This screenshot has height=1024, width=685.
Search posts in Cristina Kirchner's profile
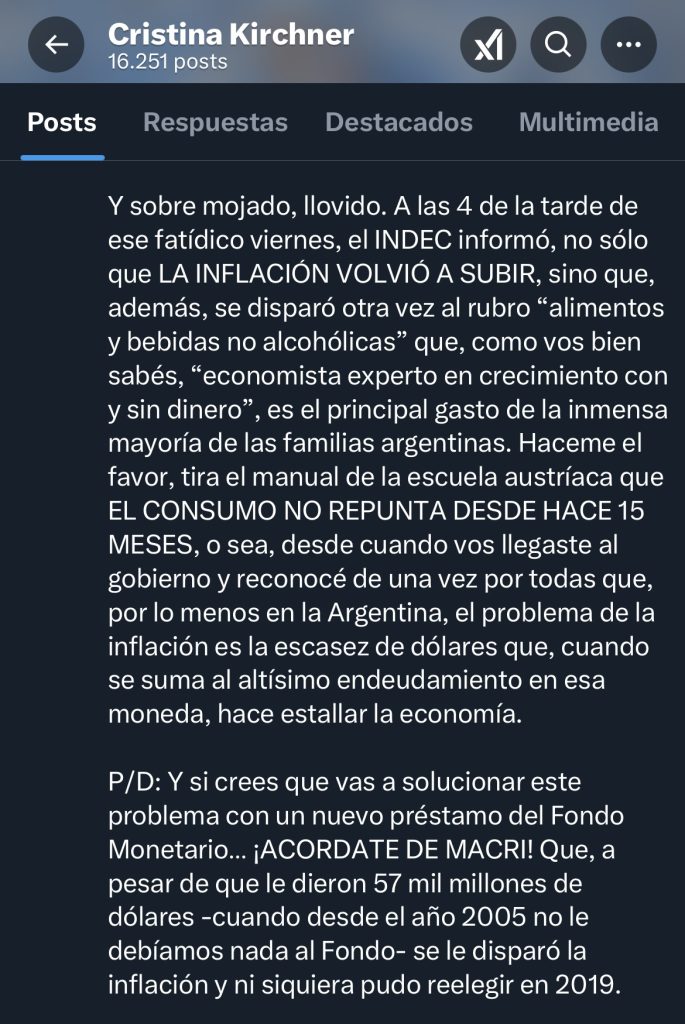tap(558, 45)
